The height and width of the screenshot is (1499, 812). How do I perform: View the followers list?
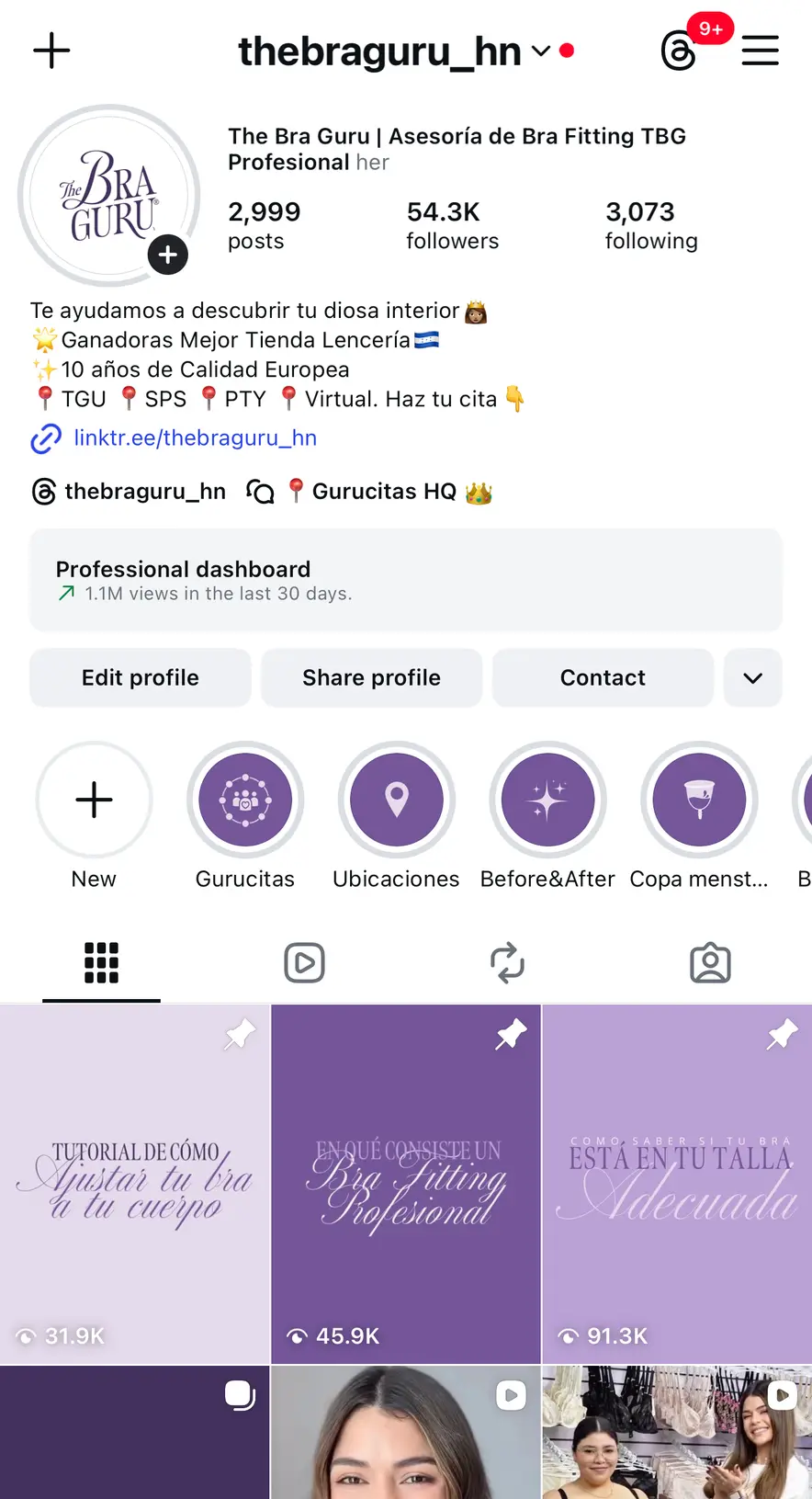click(x=452, y=225)
